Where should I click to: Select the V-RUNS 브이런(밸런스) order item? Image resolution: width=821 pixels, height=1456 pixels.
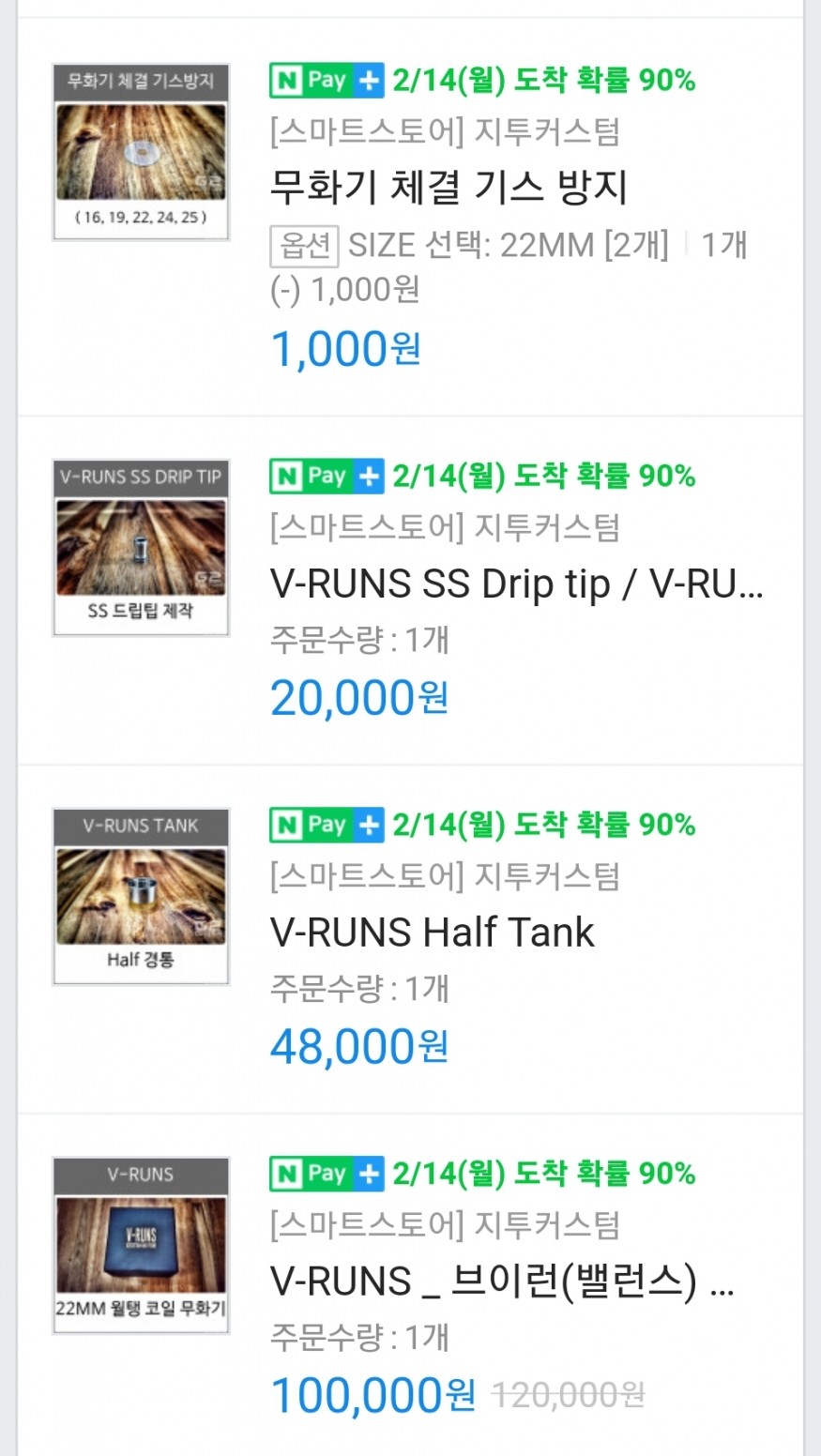click(x=501, y=1282)
